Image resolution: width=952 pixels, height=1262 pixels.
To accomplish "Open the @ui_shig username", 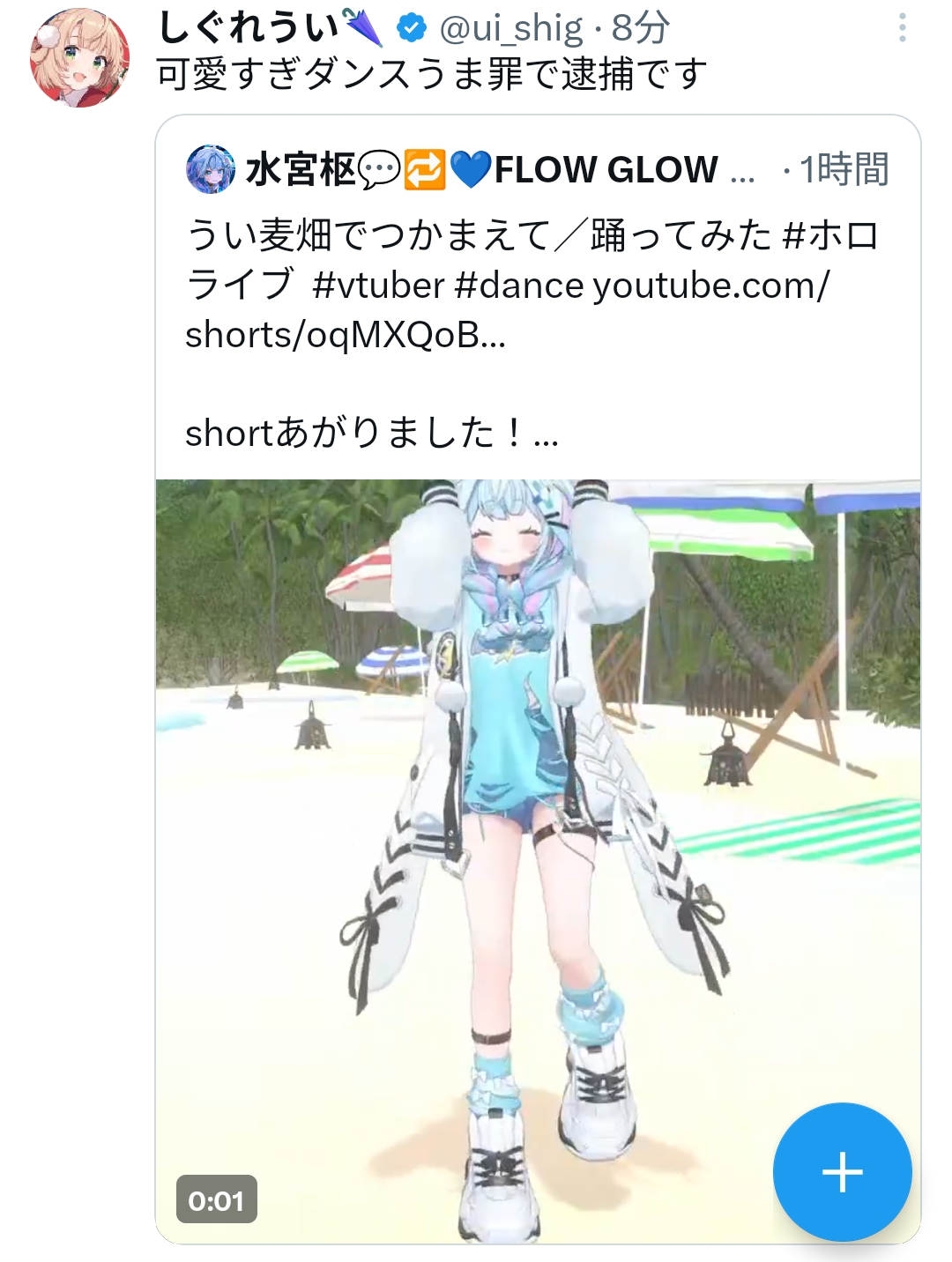I will (511, 29).
